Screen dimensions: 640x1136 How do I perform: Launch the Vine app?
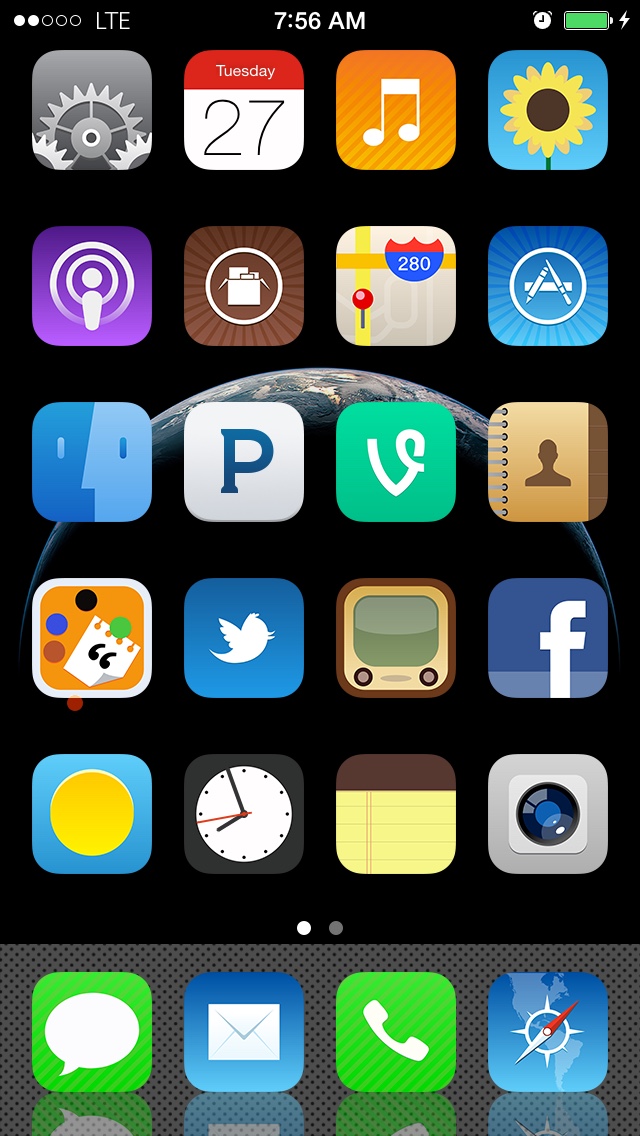[396, 462]
